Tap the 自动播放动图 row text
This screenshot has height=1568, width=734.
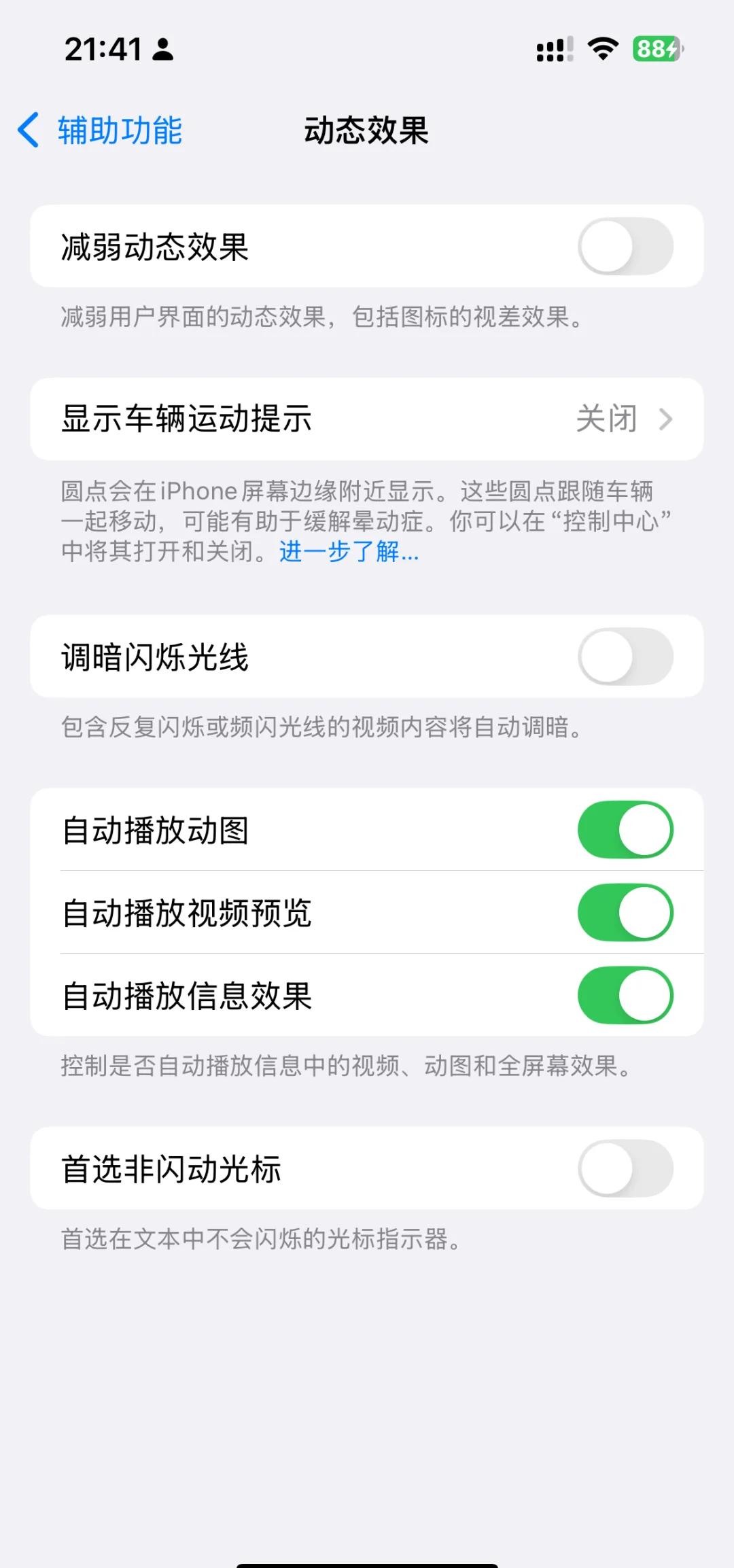coord(158,830)
